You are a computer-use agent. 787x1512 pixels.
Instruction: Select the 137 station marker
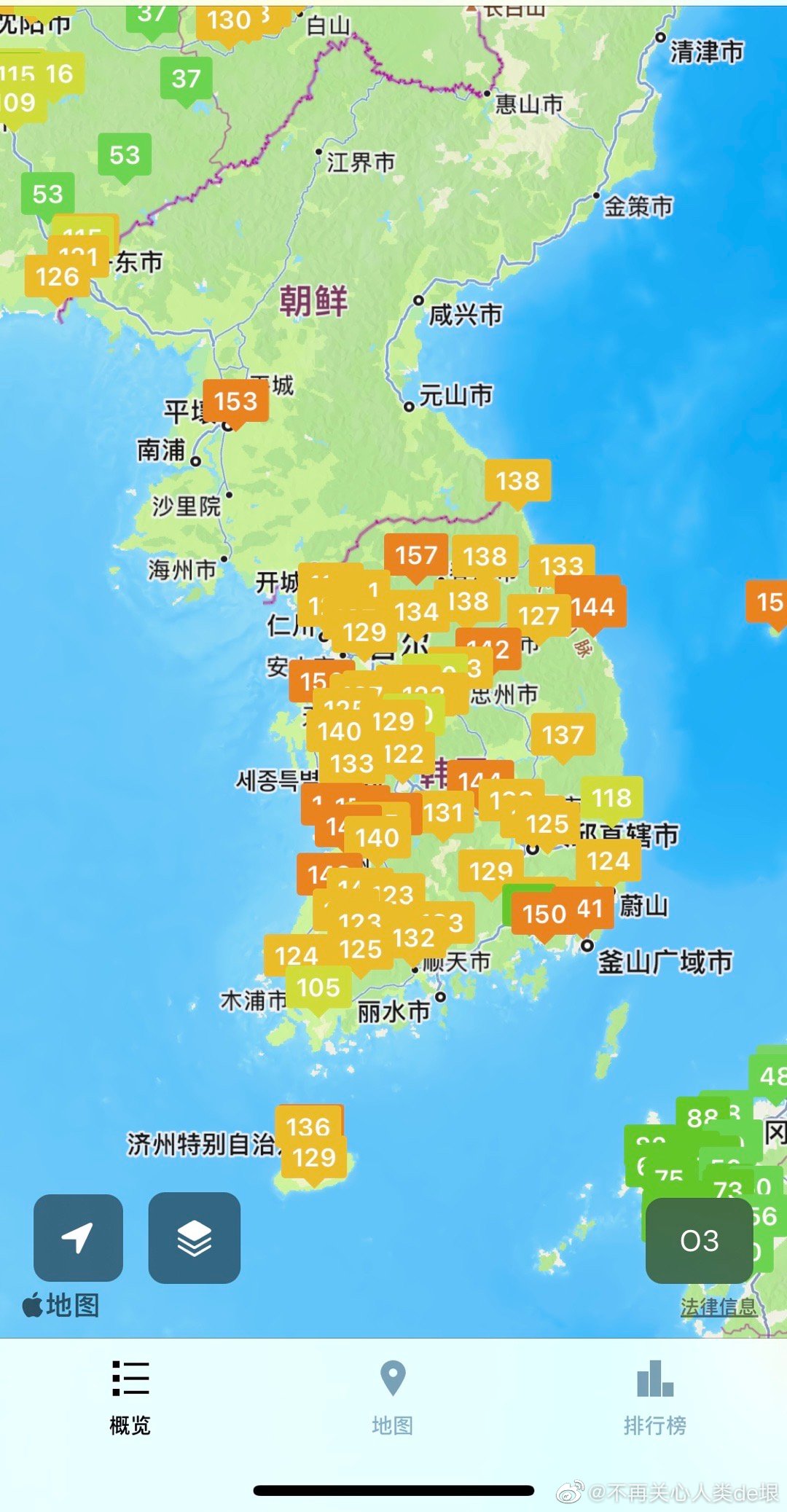(x=563, y=735)
